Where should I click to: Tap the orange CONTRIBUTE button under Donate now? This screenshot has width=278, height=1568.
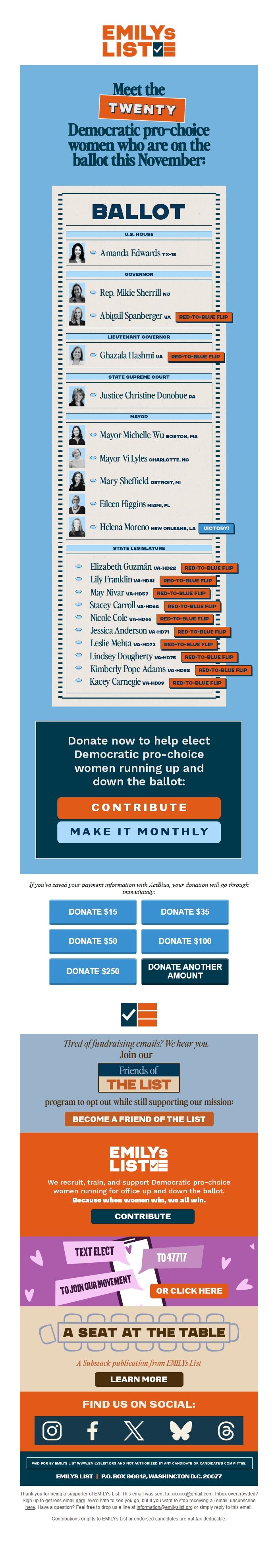(139, 807)
